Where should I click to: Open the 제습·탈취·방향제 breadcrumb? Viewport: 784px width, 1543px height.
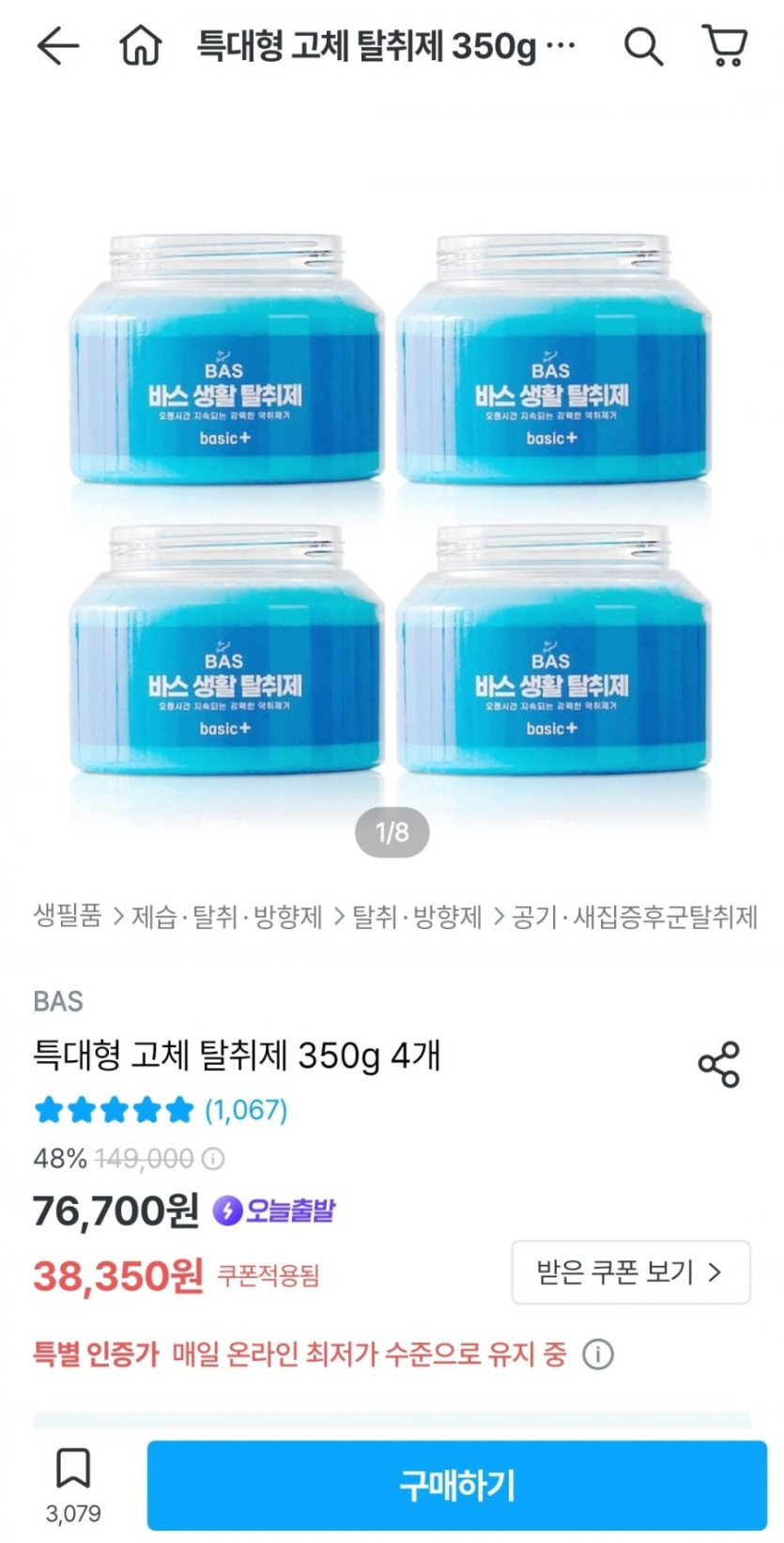226,916
